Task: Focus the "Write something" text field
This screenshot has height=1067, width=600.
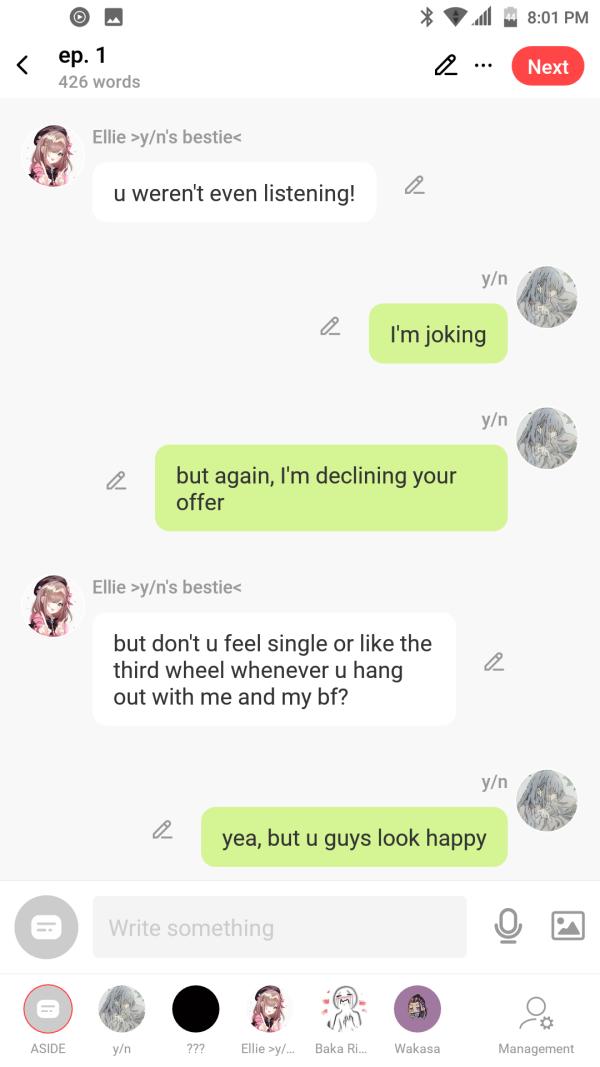Action: [x=279, y=927]
